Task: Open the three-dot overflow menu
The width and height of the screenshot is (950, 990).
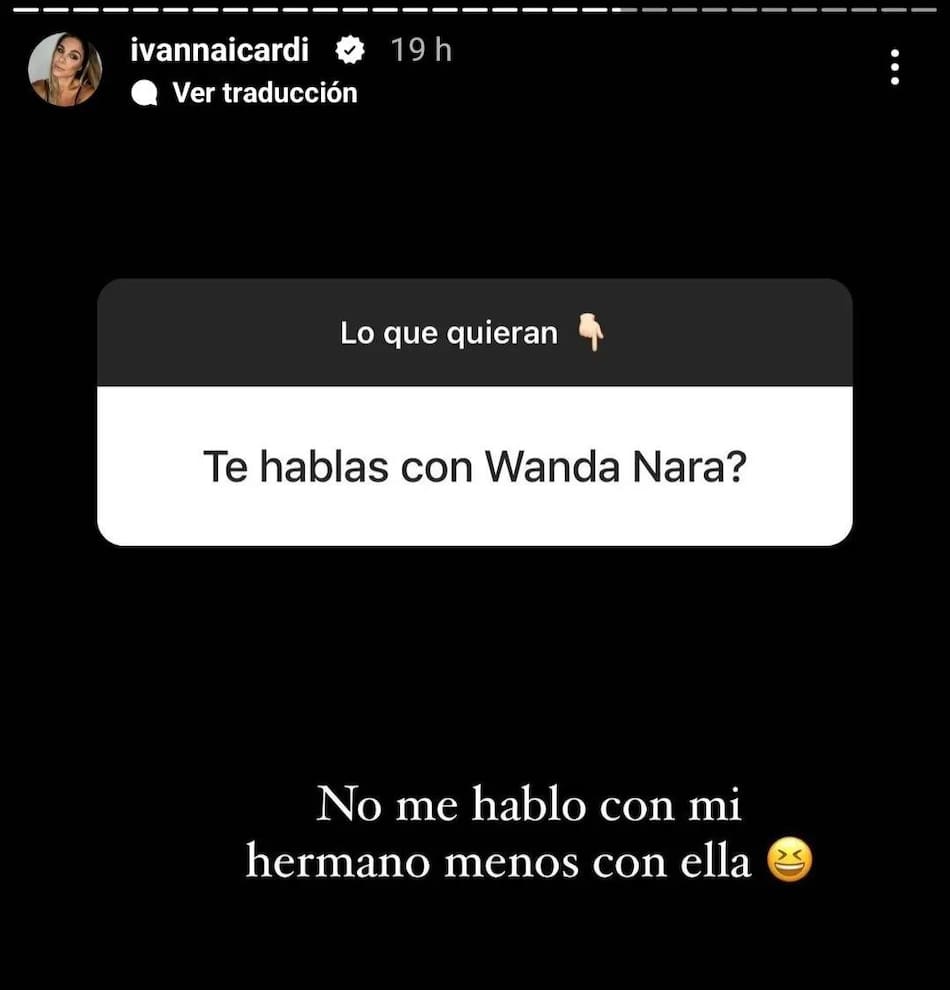Action: pos(895,67)
